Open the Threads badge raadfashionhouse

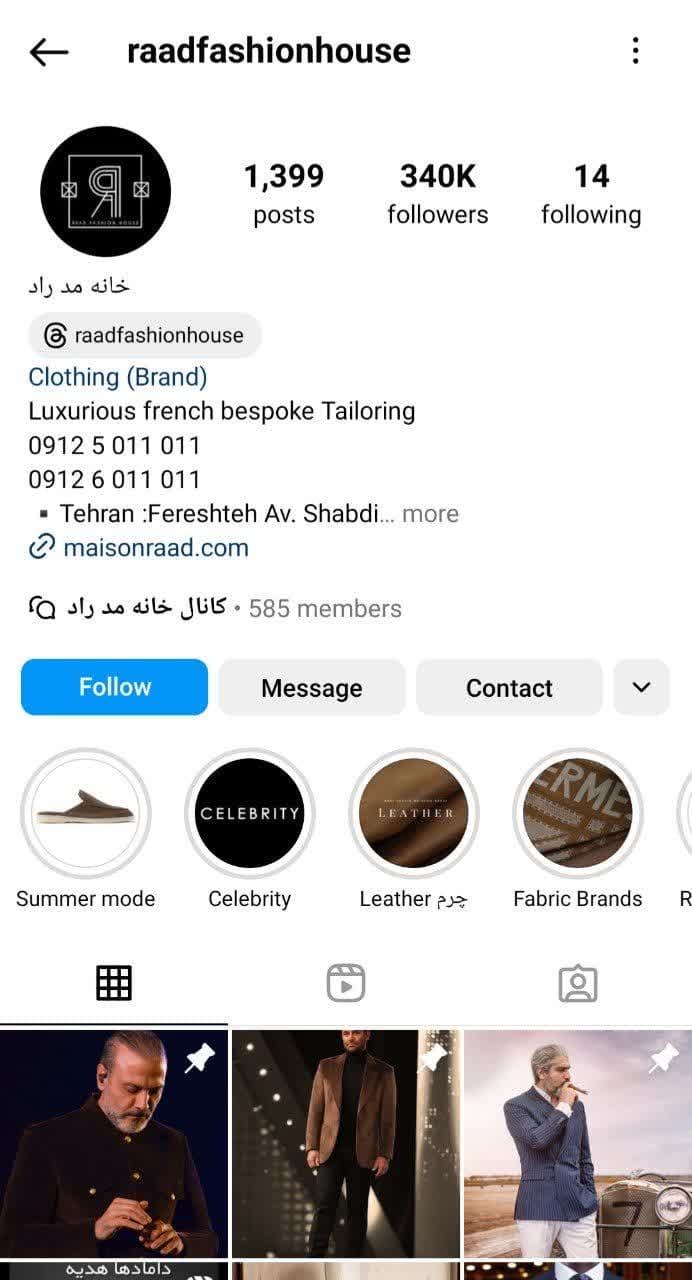(145, 335)
